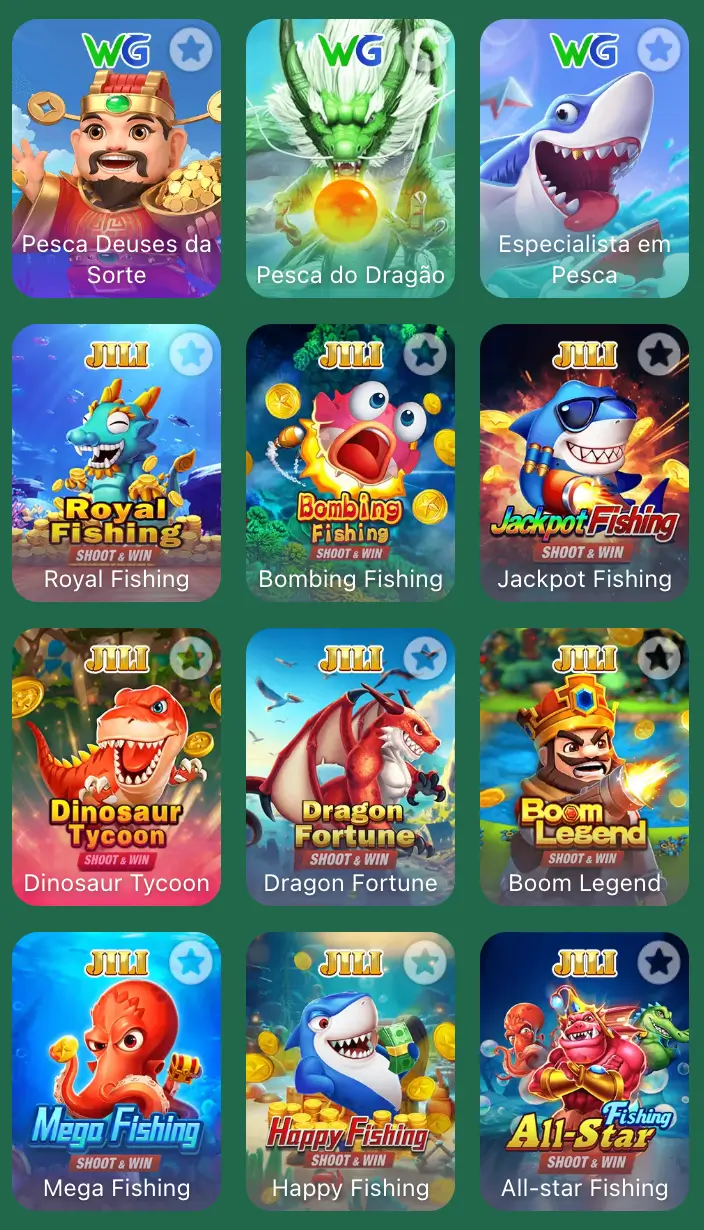This screenshot has width=704, height=1230.
Task: Star the Boom Legend game
Action: tap(659, 657)
